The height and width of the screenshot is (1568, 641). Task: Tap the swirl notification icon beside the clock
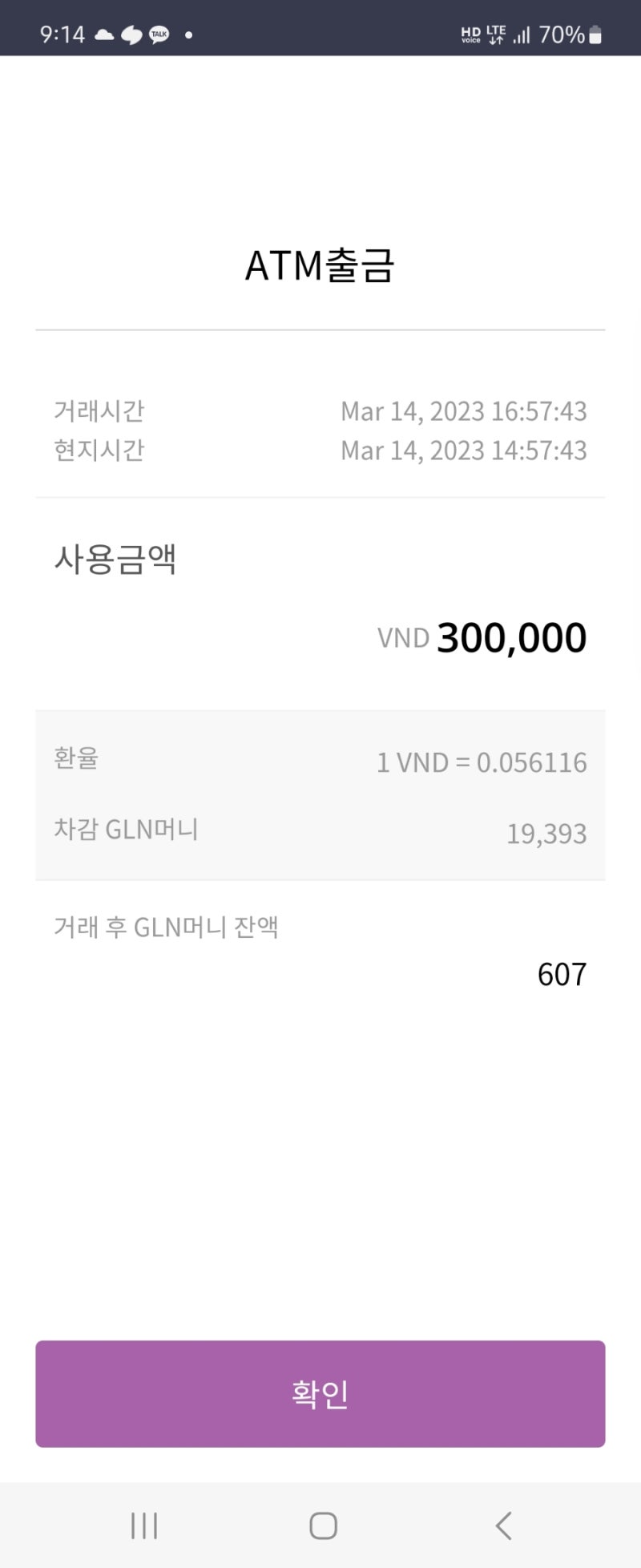(x=131, y=34)
